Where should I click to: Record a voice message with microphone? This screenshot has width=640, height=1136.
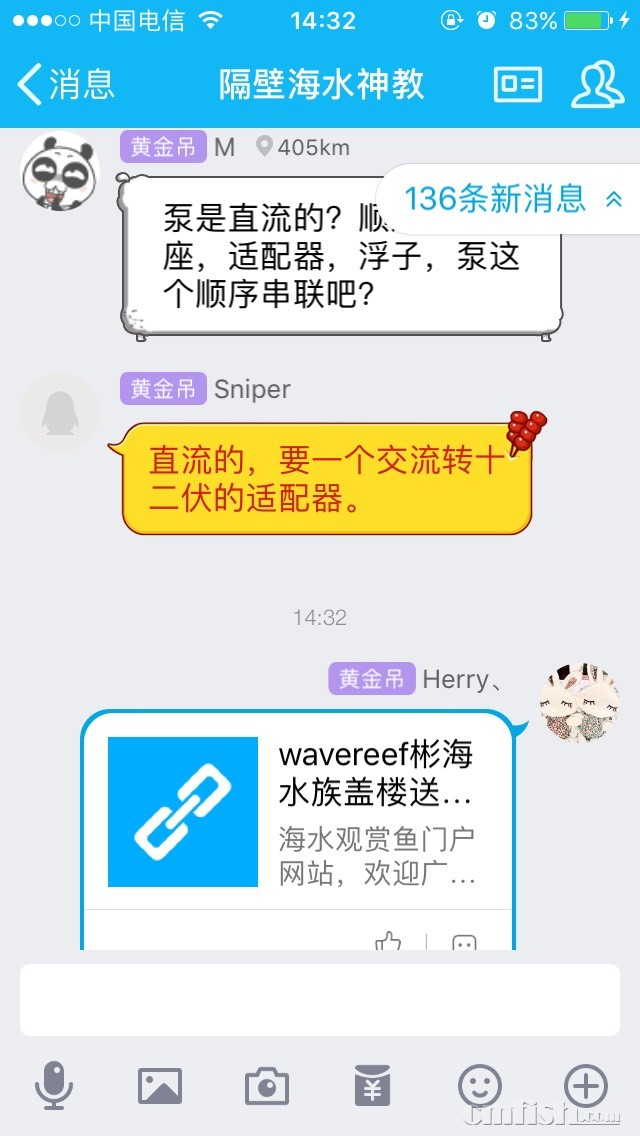(54, 1085)
